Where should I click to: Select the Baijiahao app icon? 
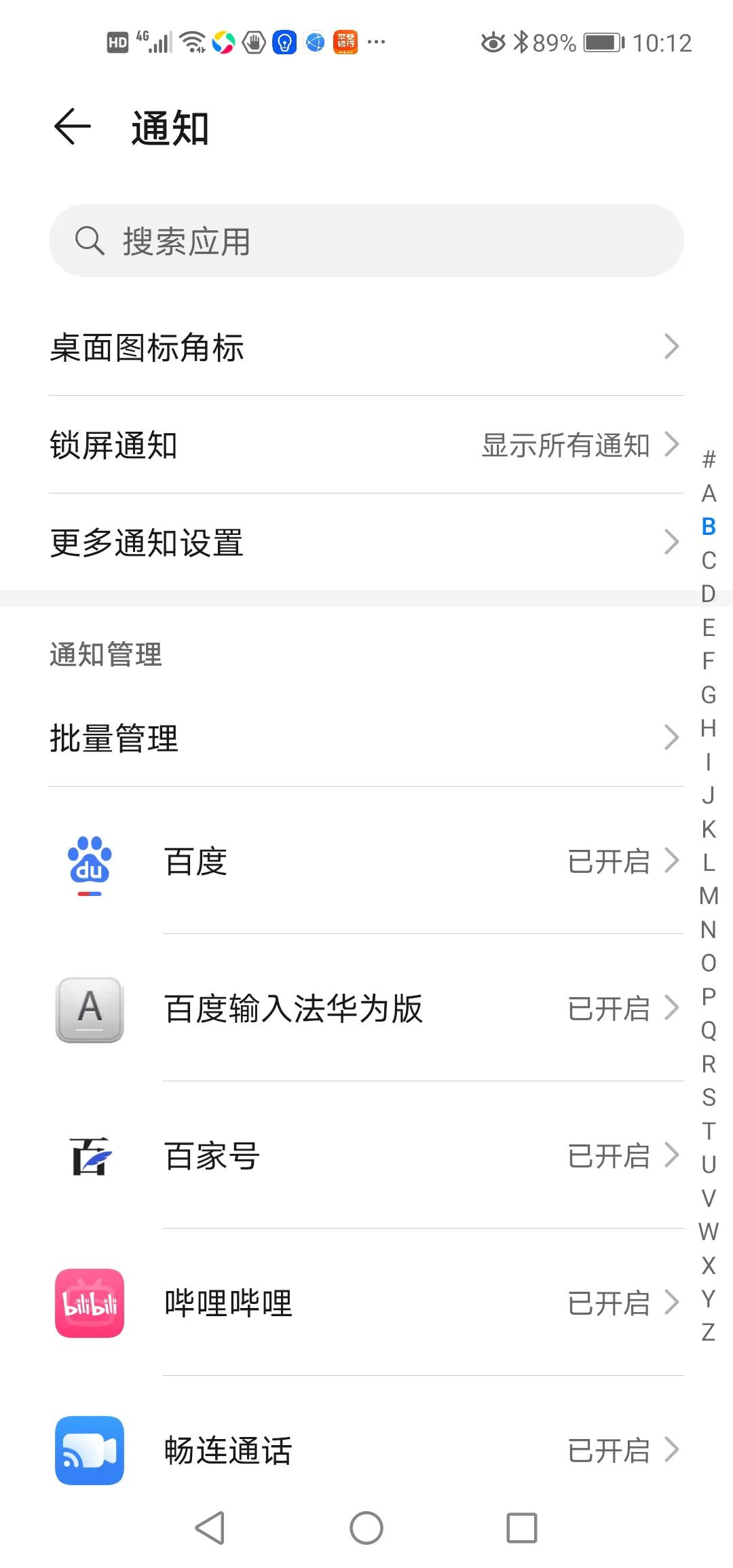pyautogui.click(x=90, y=1157)
